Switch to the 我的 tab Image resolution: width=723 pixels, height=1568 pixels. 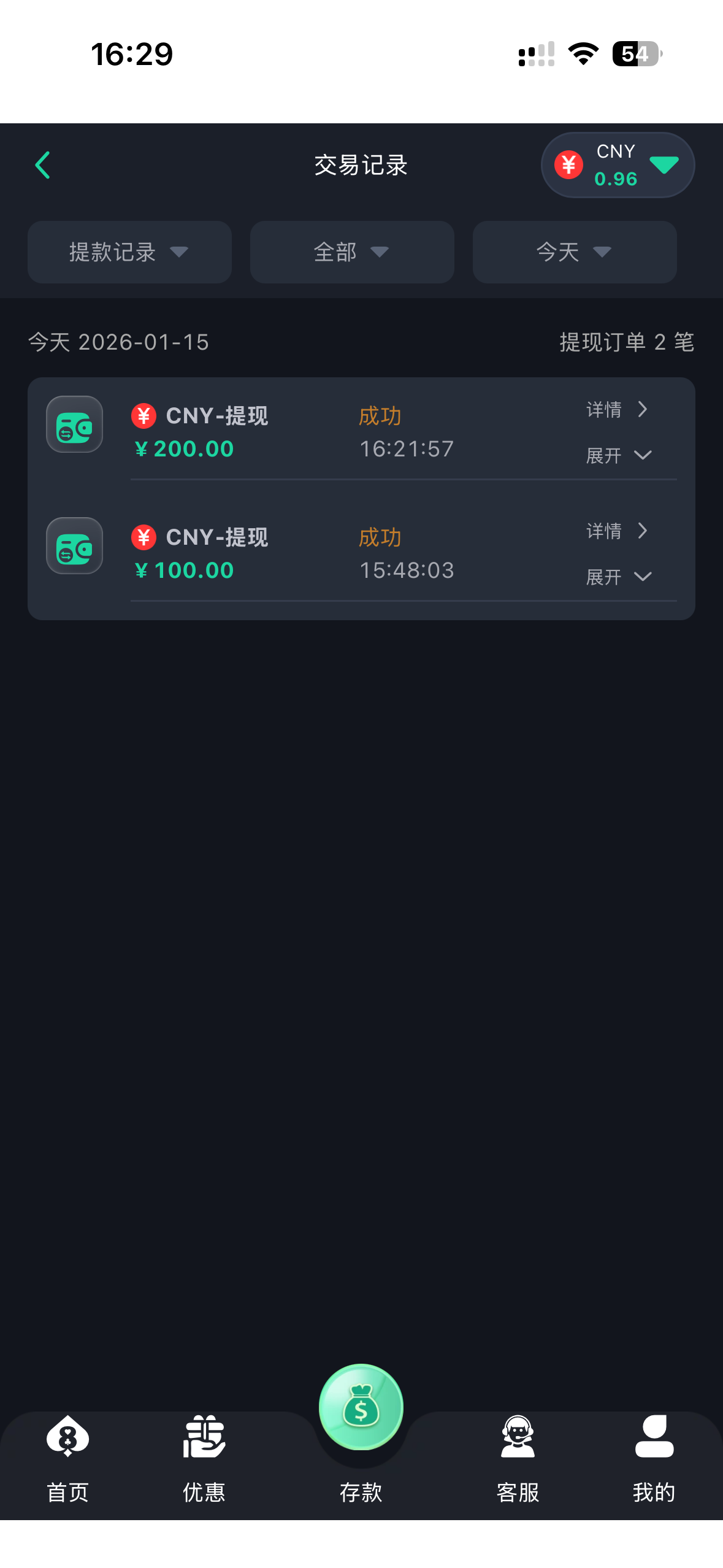tap(654, 1458)
